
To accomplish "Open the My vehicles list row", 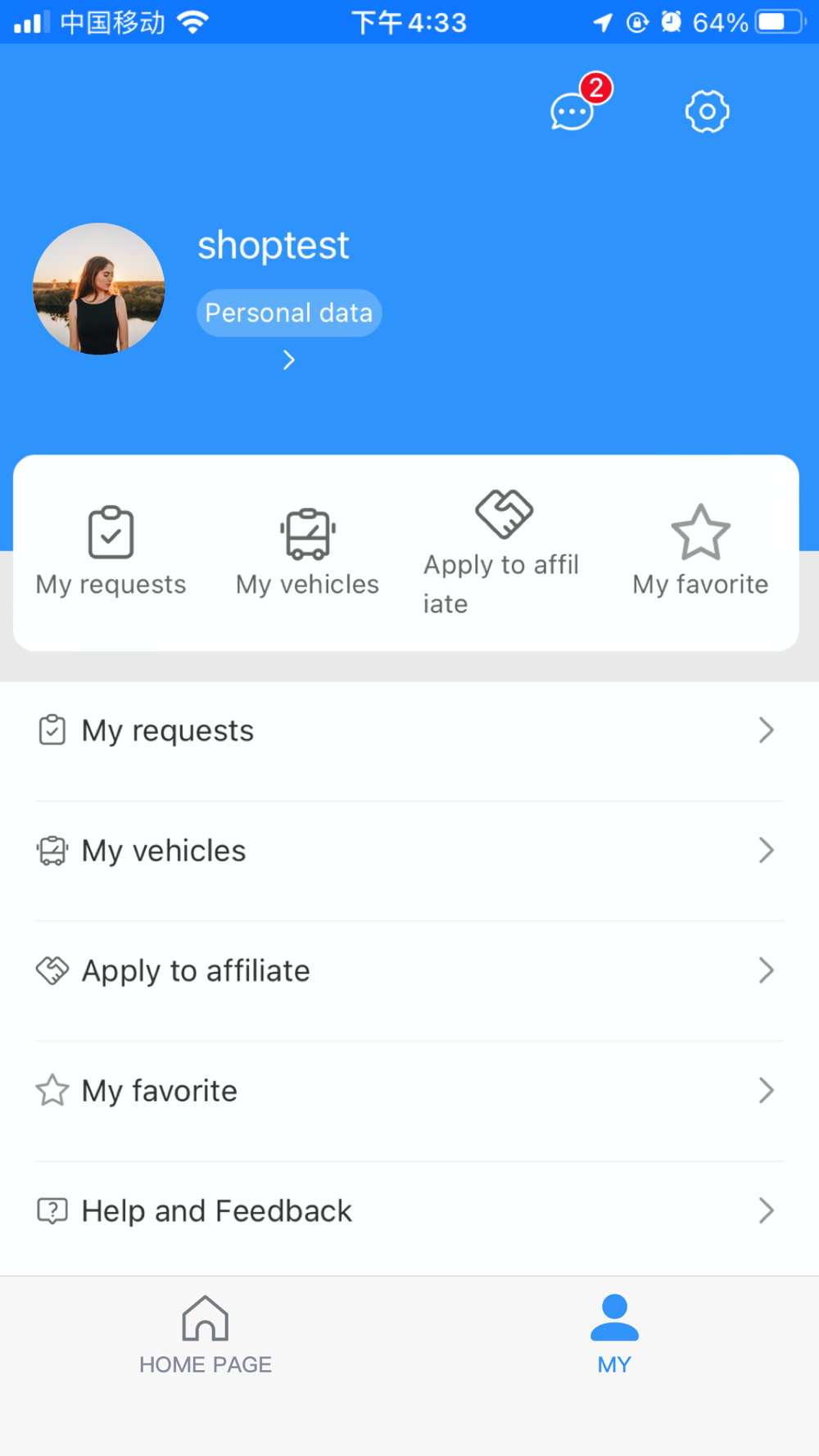I will 409,851.
